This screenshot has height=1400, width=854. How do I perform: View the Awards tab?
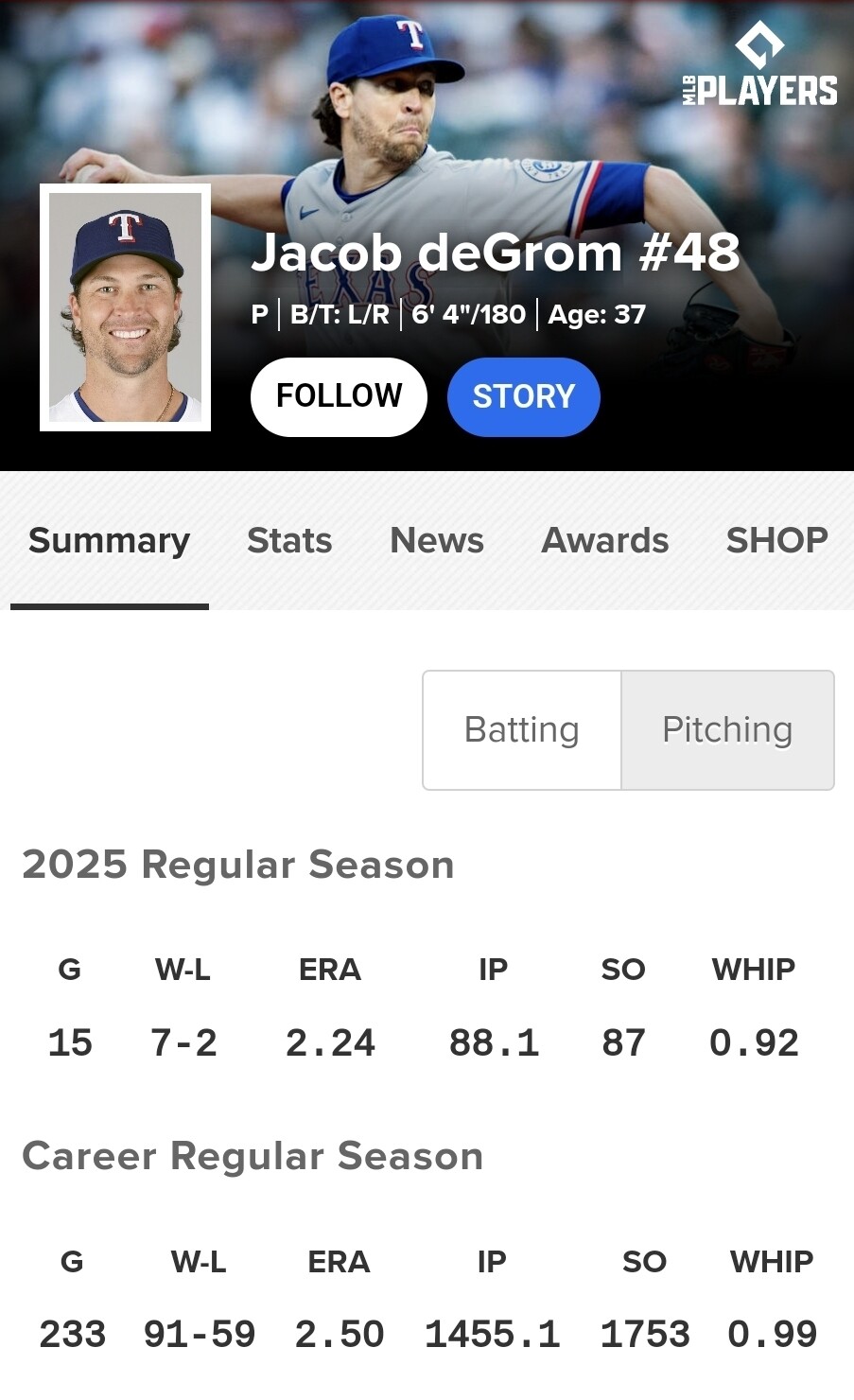click(604, 540)
